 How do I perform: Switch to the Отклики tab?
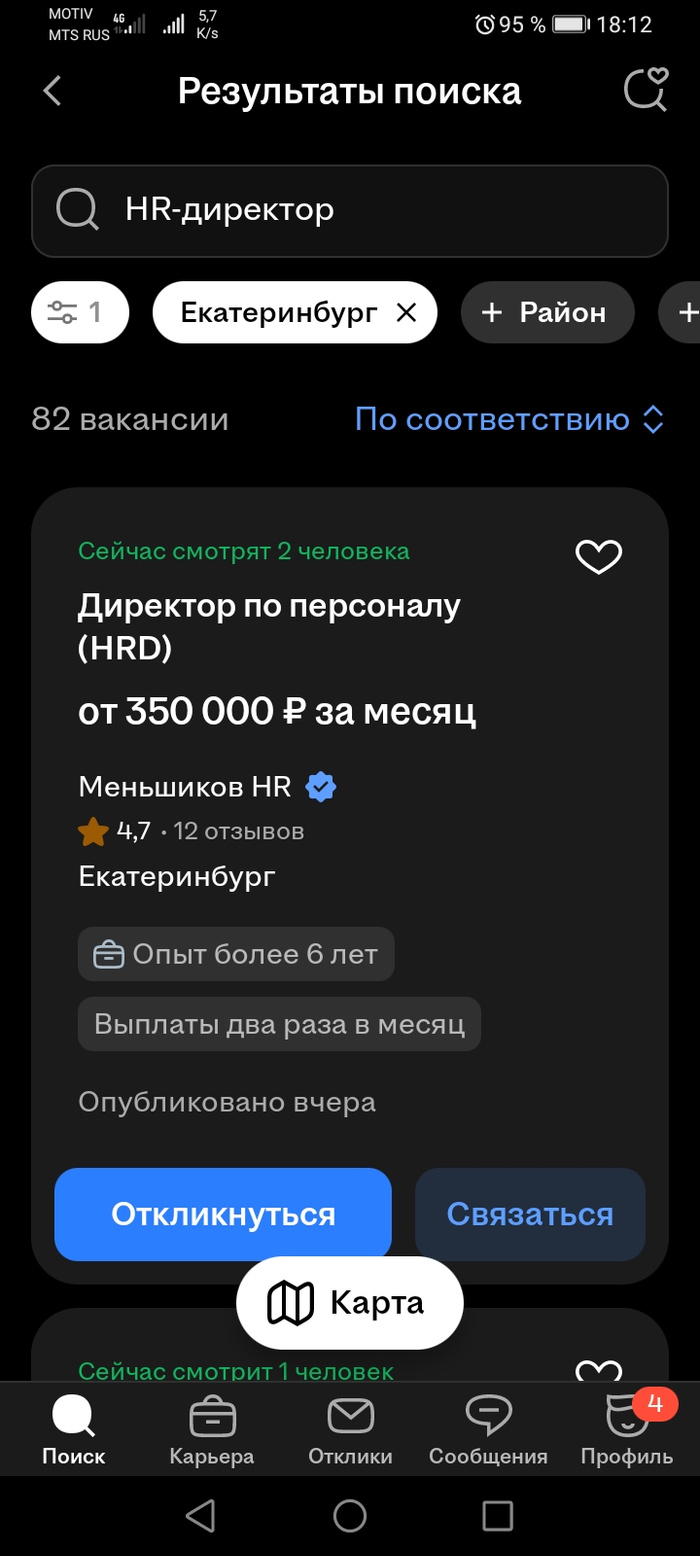coord(350,1430)
